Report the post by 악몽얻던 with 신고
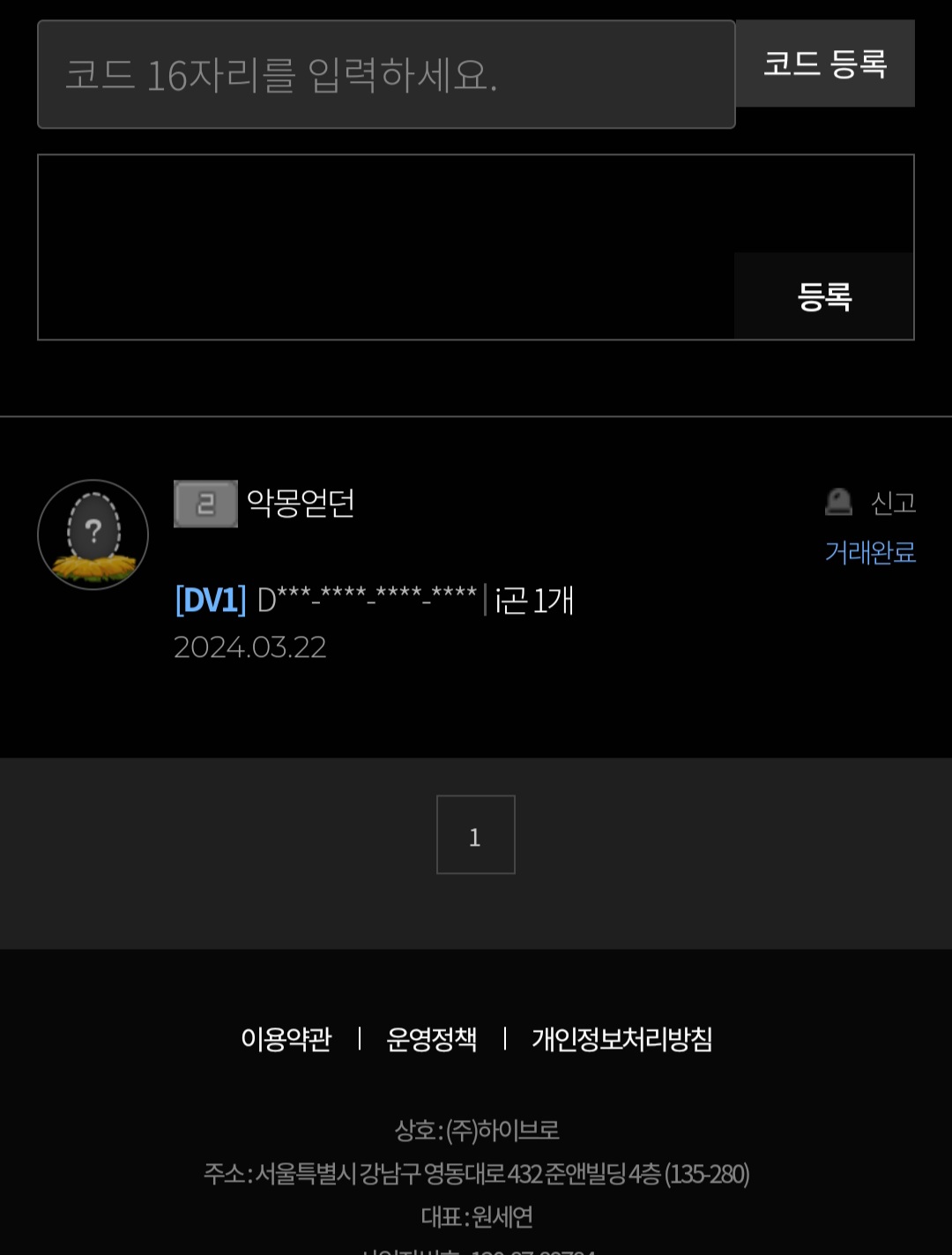Image resolution: width=952 pixels, height=1255 pixels. pos(872,503)
